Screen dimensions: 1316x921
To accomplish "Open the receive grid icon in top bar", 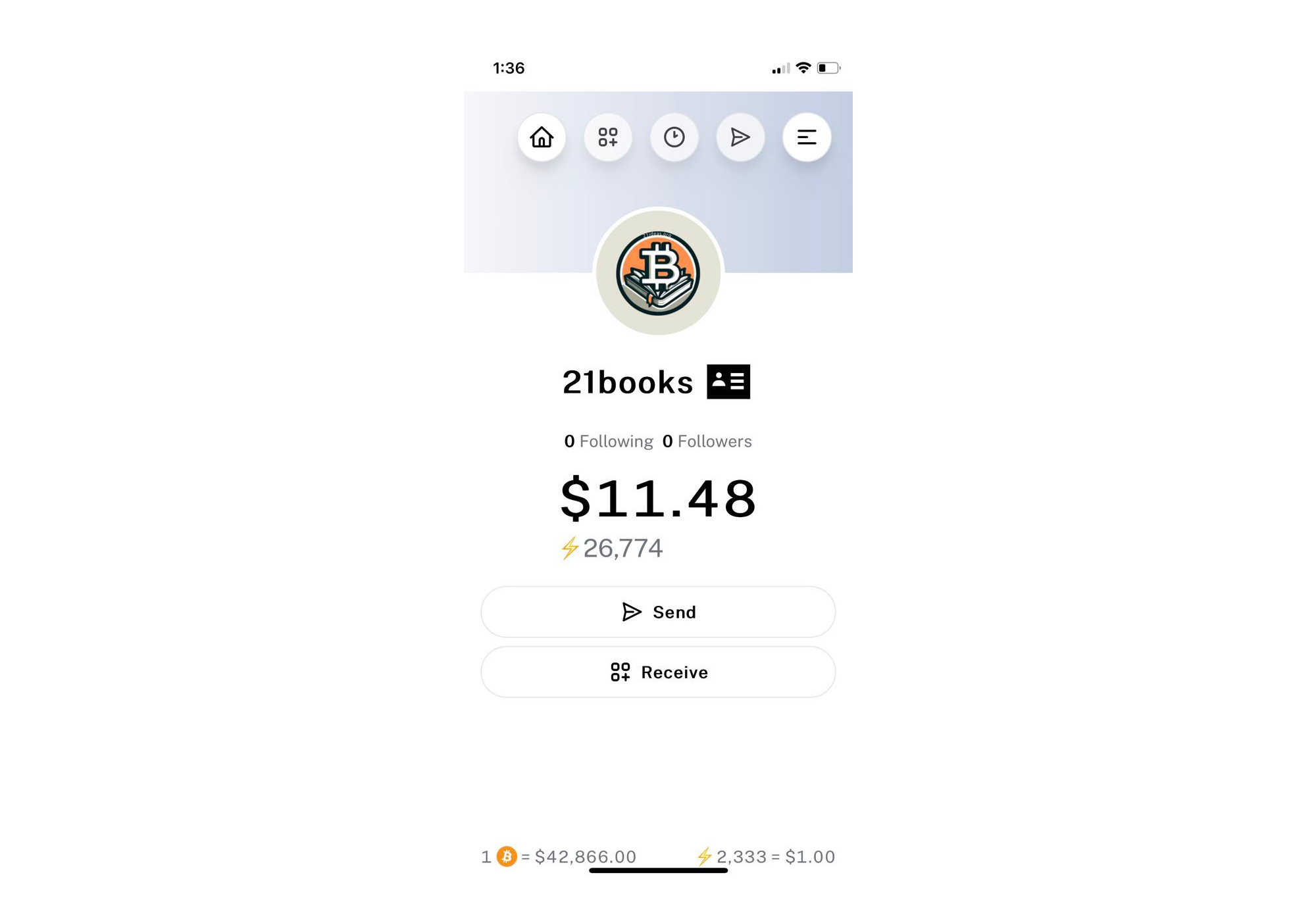I will 608,137.
